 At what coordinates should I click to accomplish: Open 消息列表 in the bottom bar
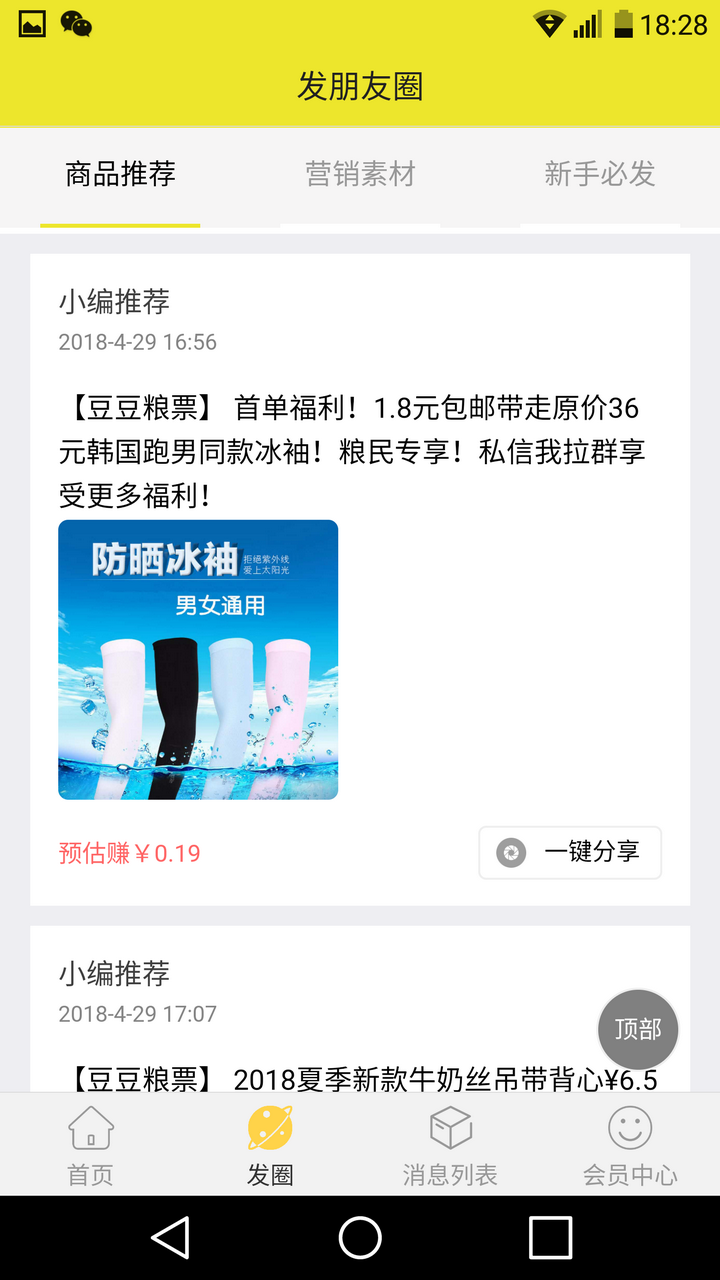(450, 1146)
